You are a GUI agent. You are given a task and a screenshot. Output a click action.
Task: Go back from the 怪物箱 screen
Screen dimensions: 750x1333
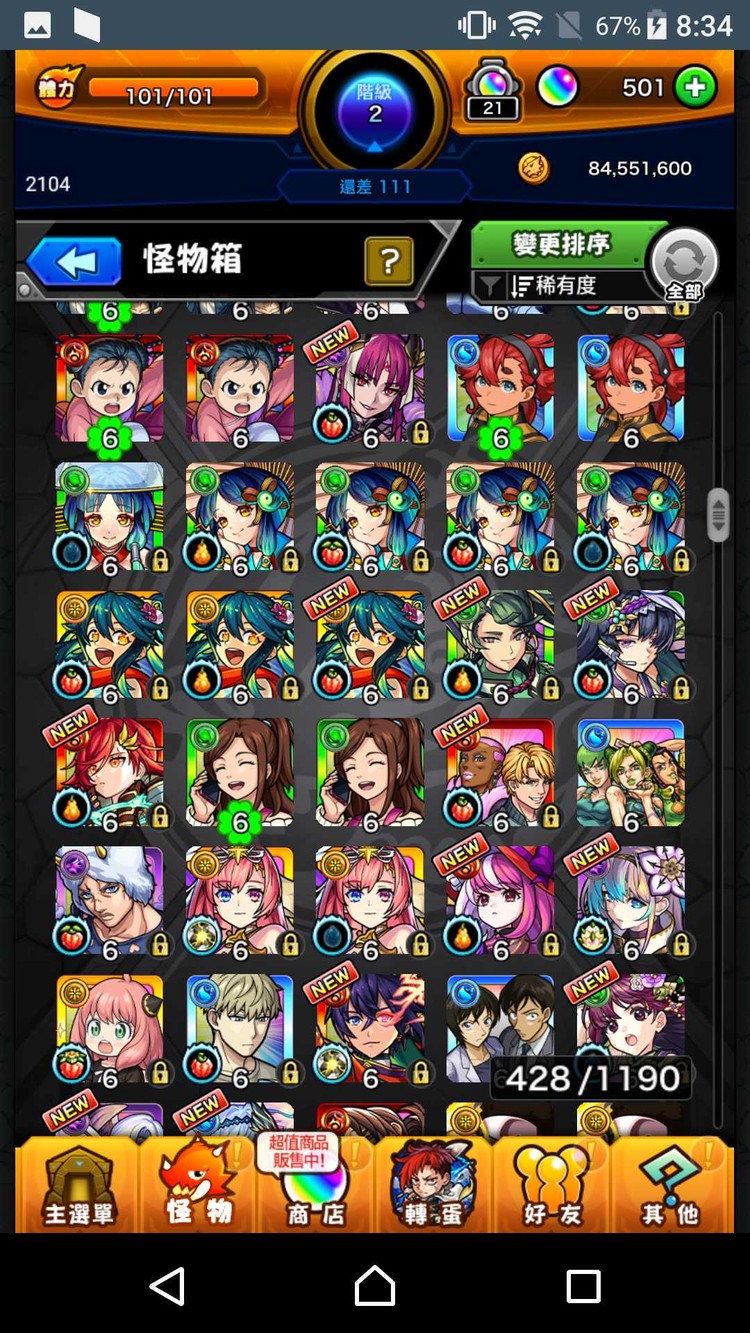pyautogui.click(x=75, y=262)
